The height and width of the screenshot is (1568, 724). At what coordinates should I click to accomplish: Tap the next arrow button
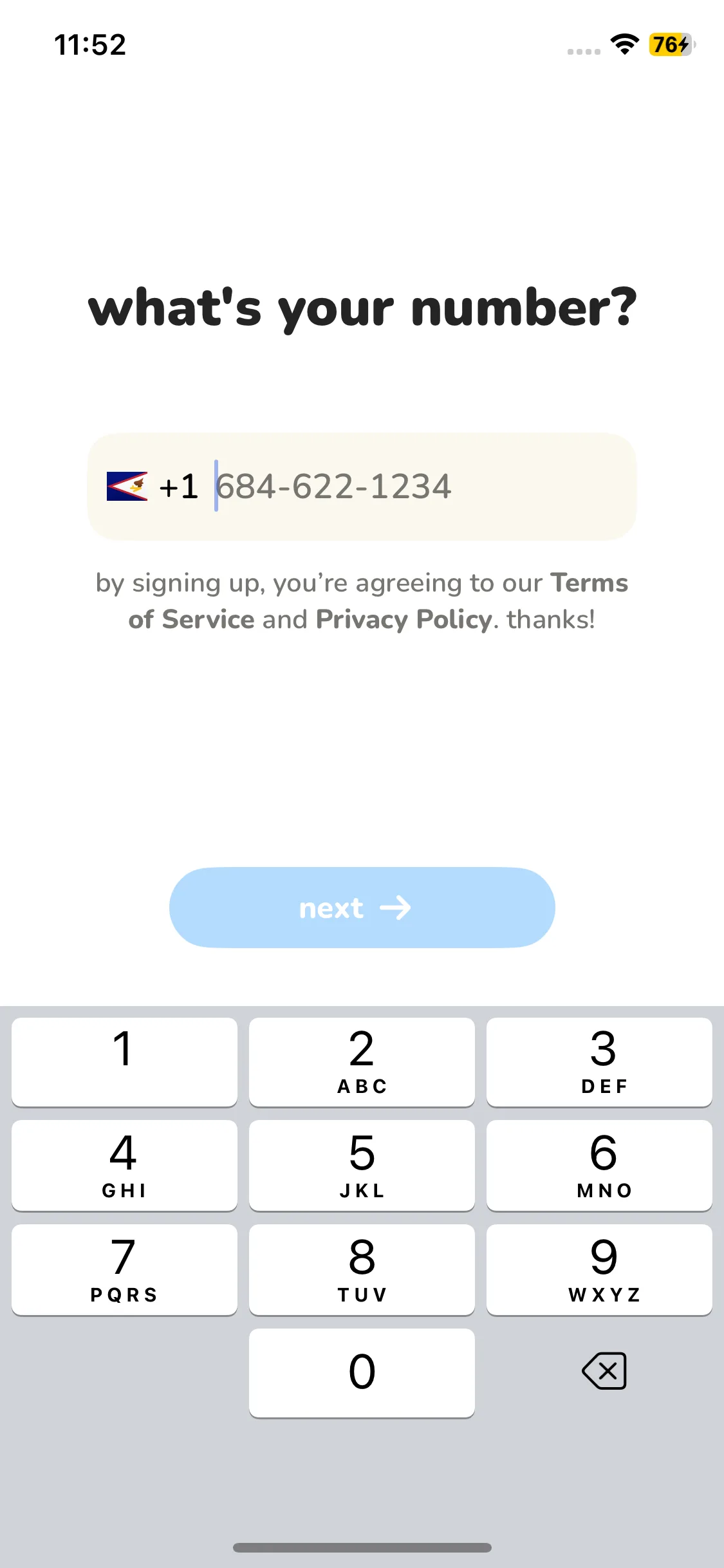tap(362, 908)
